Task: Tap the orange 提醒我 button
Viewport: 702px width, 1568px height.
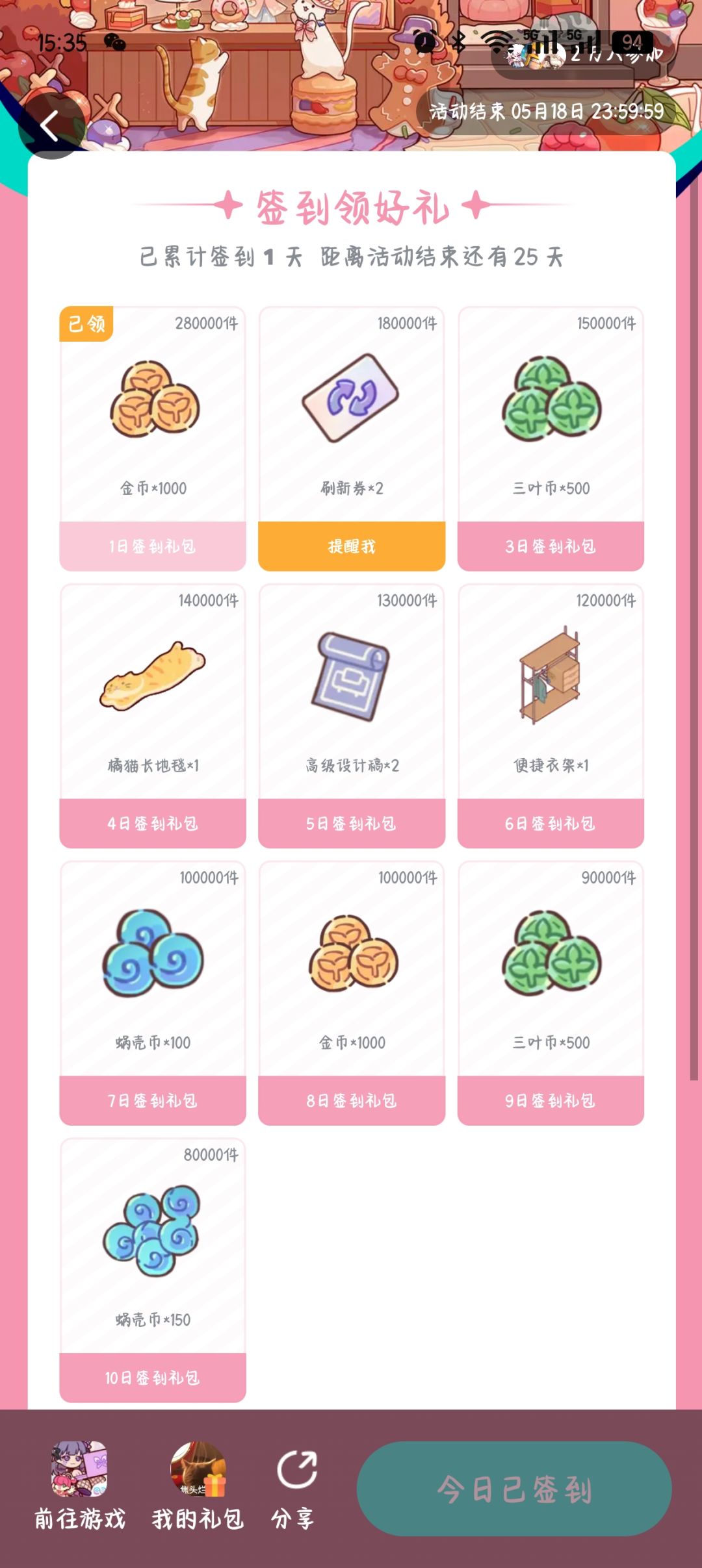Action: coord(352,546)
